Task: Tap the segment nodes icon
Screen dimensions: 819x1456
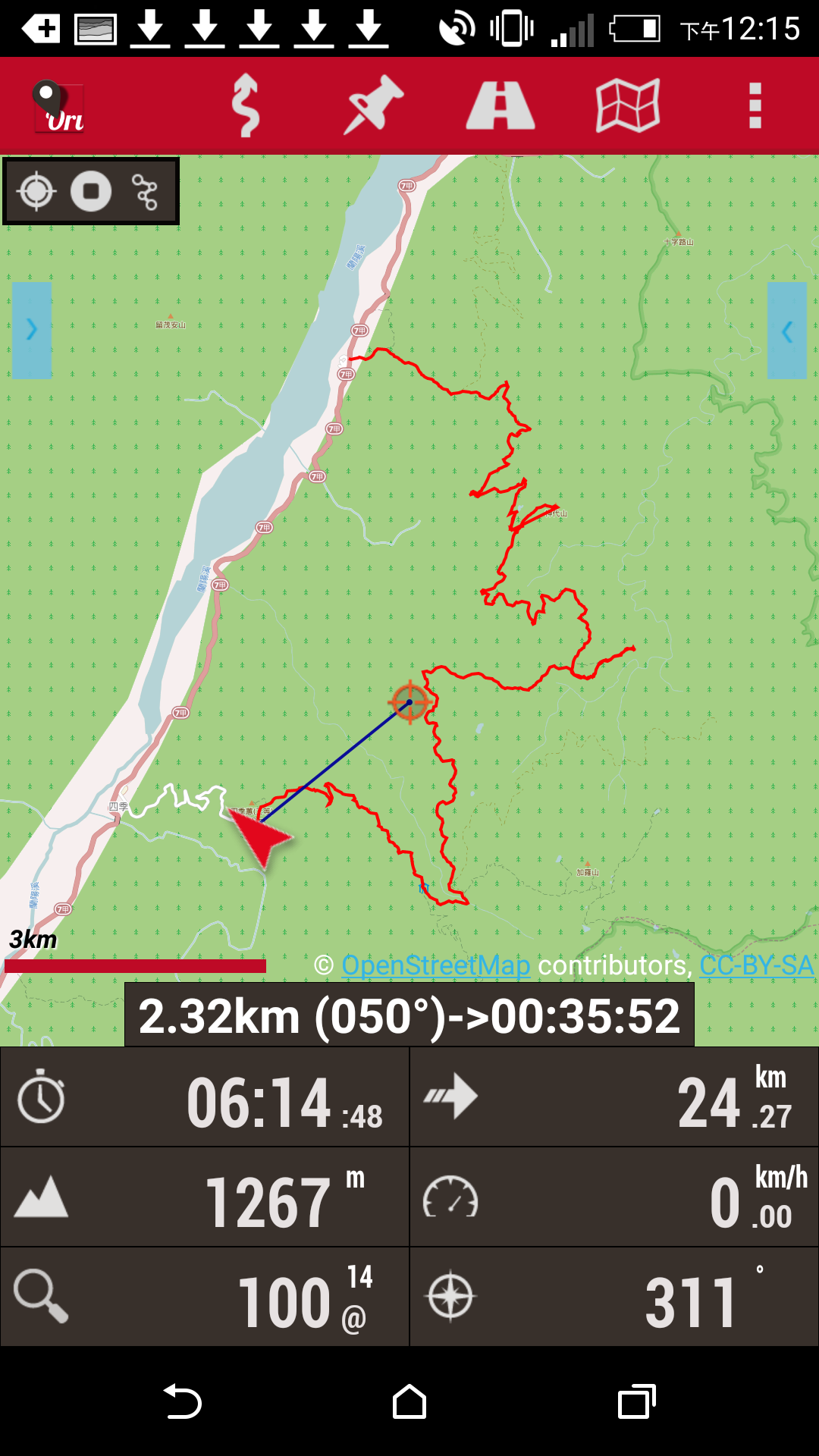Action: coord(145,191)
